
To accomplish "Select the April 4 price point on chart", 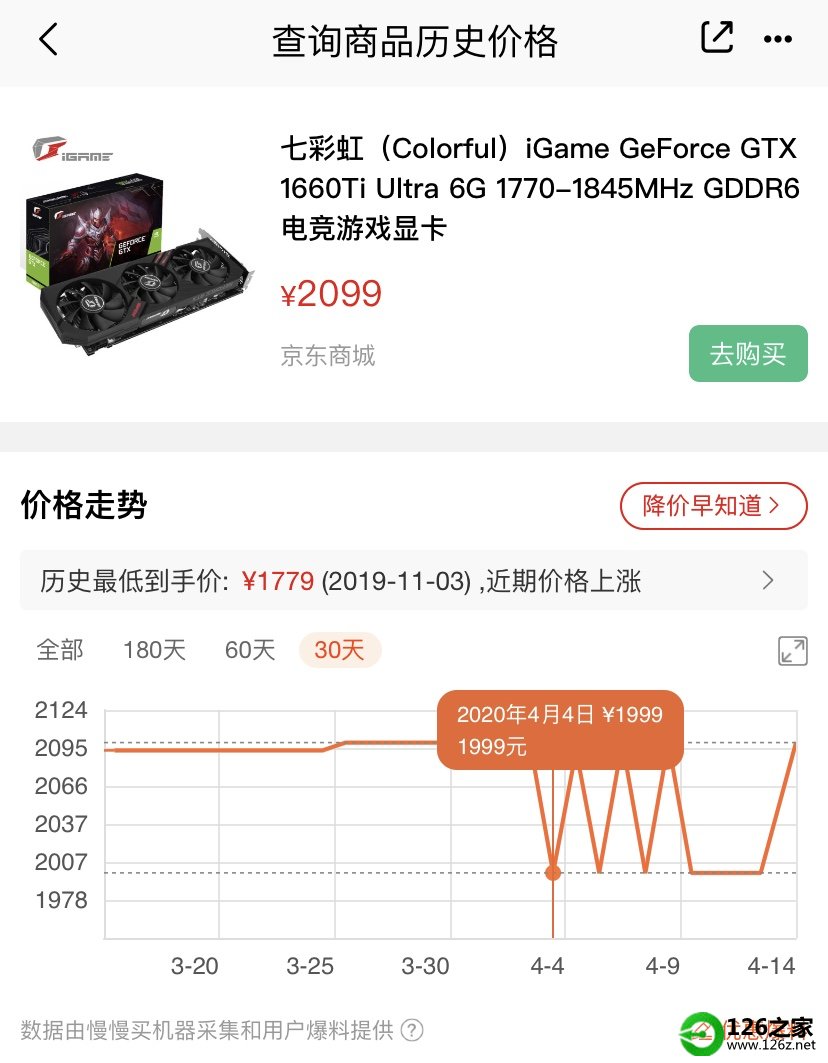I will click(551, 873).
